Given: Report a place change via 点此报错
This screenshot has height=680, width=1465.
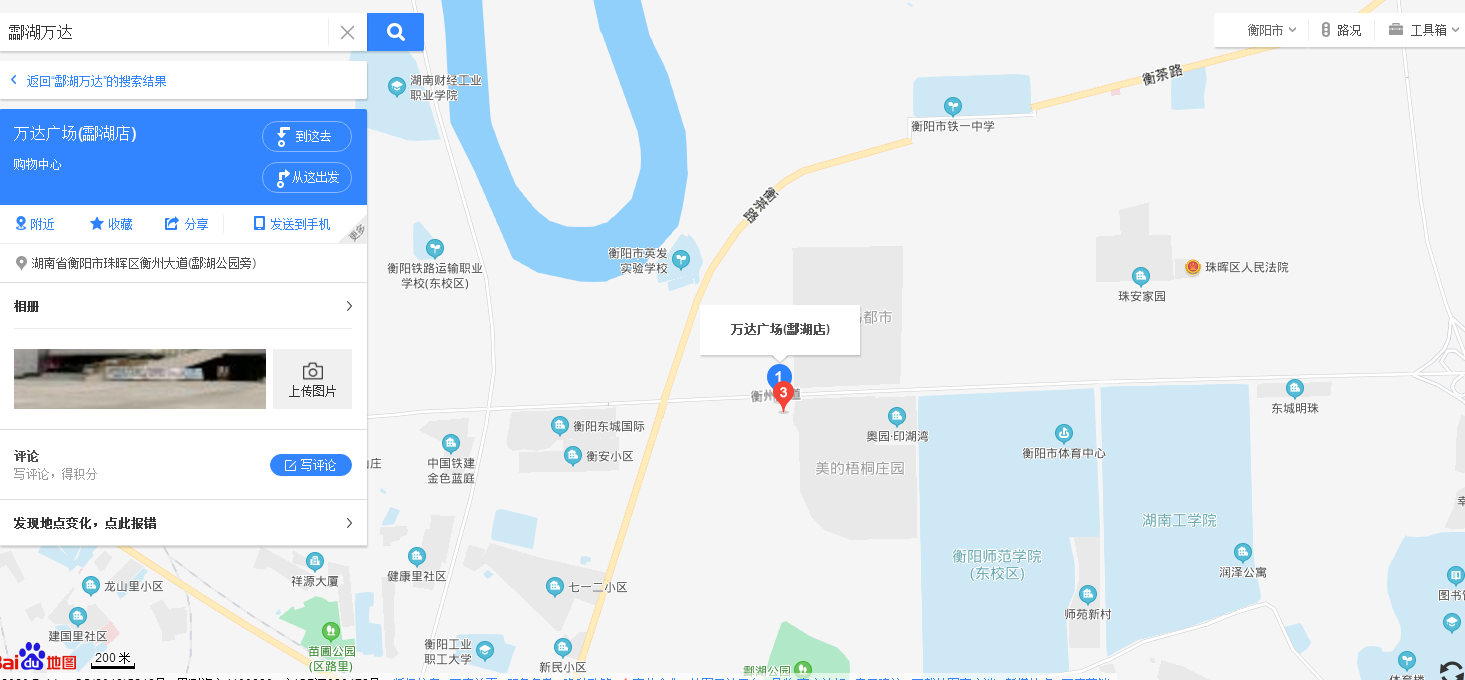Looking at the screenshot, I should pyautogui.click(x=183, y=523).
